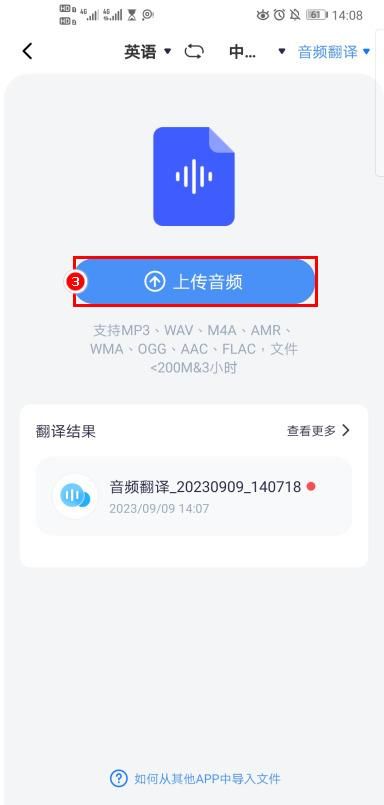Open the 英语 source language dropdown
This screenshot has height=805, width=384.
(x=147, y=51)
